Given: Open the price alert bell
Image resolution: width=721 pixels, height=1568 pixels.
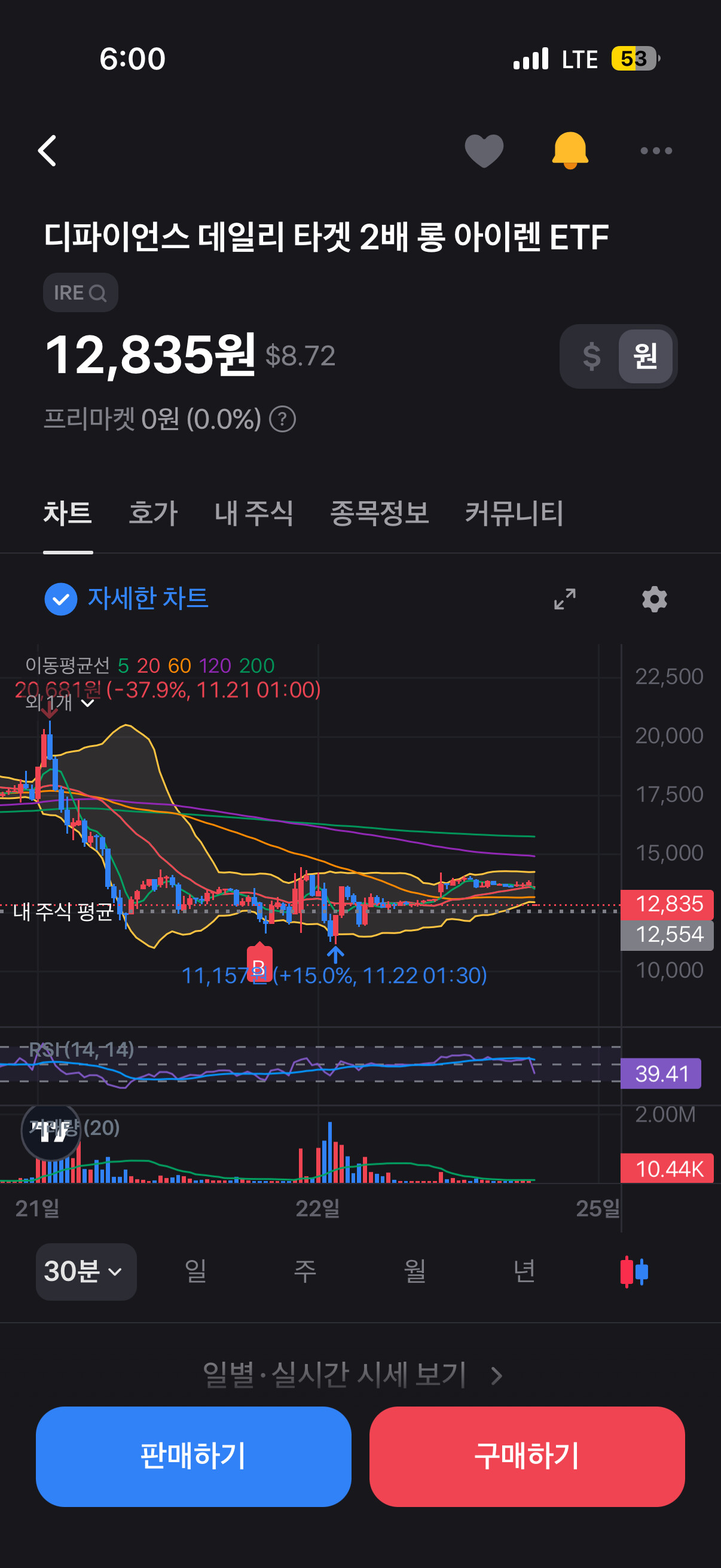Looking at the screenshot, I should [570, 150].
